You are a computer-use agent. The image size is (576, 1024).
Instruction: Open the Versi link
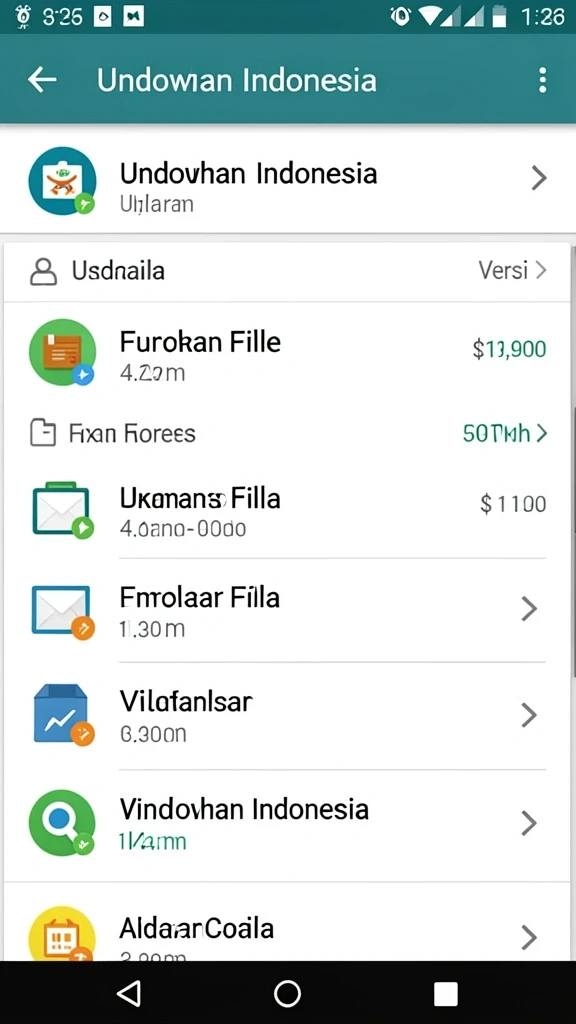tap(513, 270)
